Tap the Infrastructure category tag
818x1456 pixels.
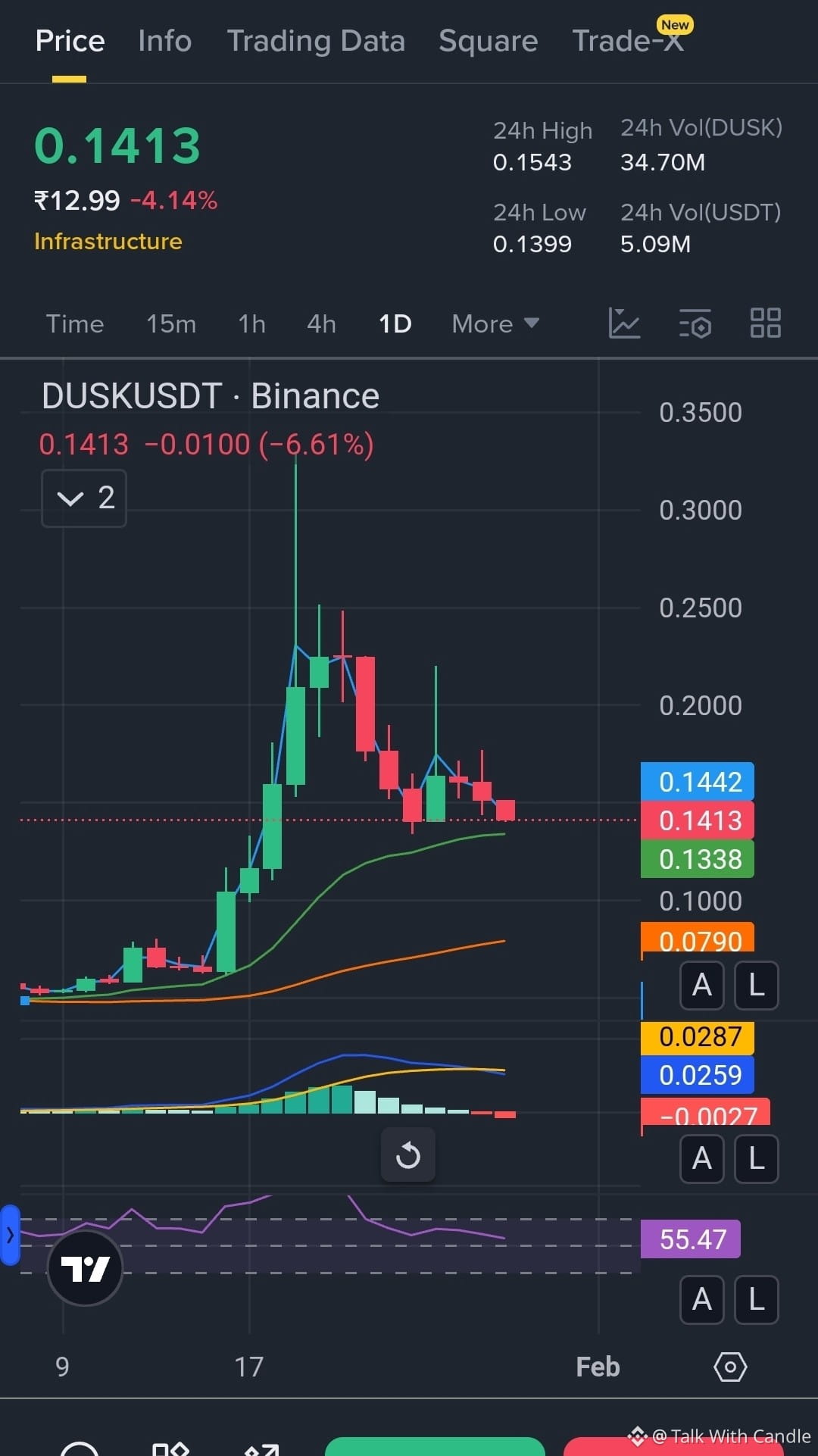(108, 242)
